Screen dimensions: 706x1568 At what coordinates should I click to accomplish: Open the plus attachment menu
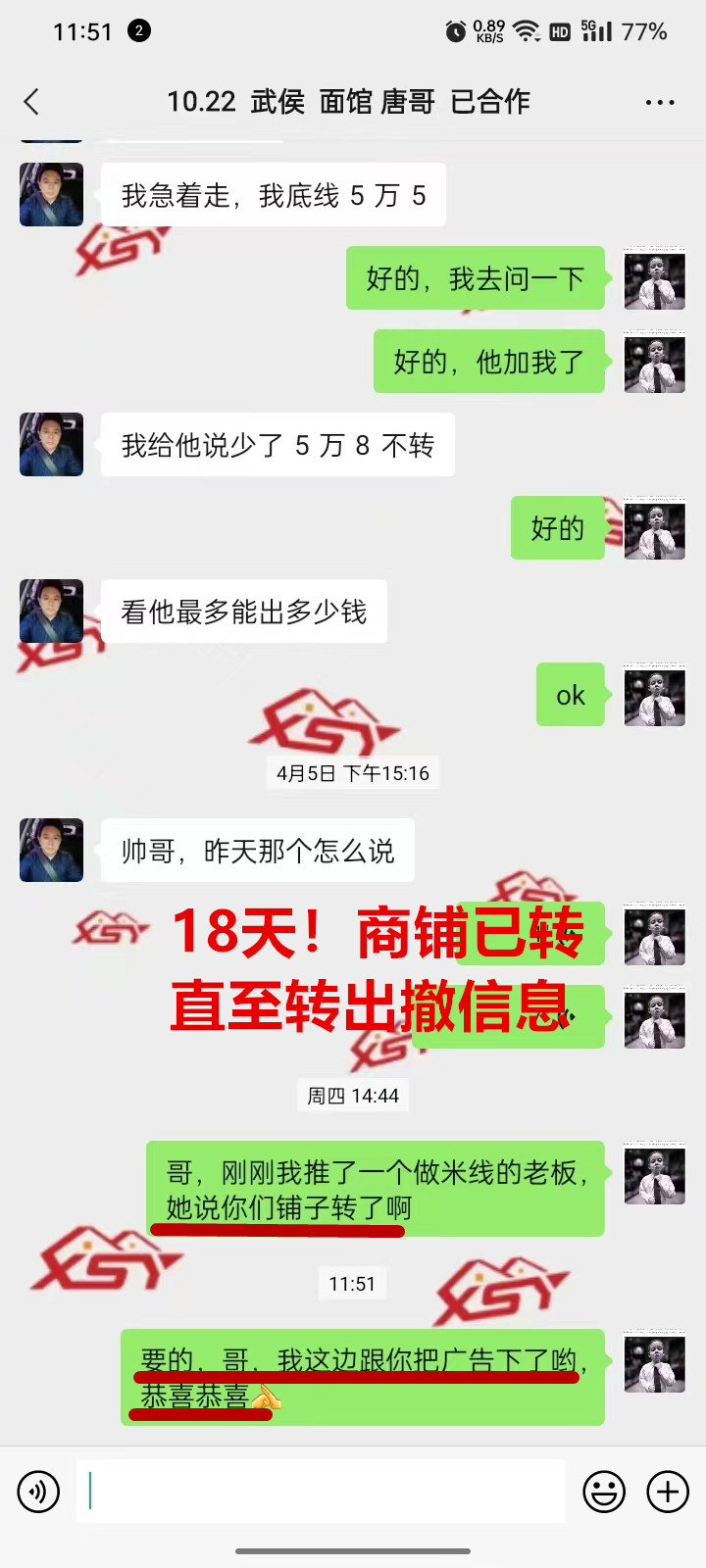click(668, 1492)
